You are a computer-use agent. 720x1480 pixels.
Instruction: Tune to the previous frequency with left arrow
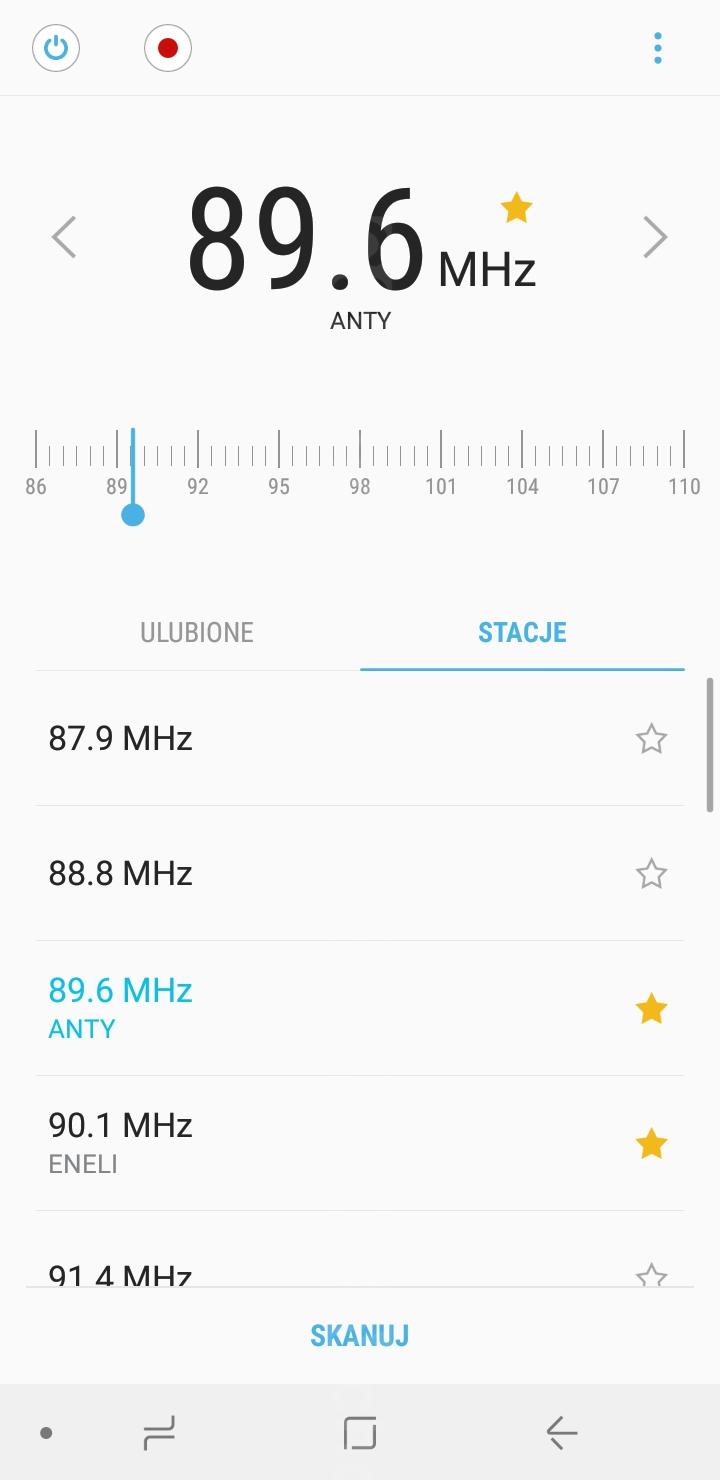point(64,238)
